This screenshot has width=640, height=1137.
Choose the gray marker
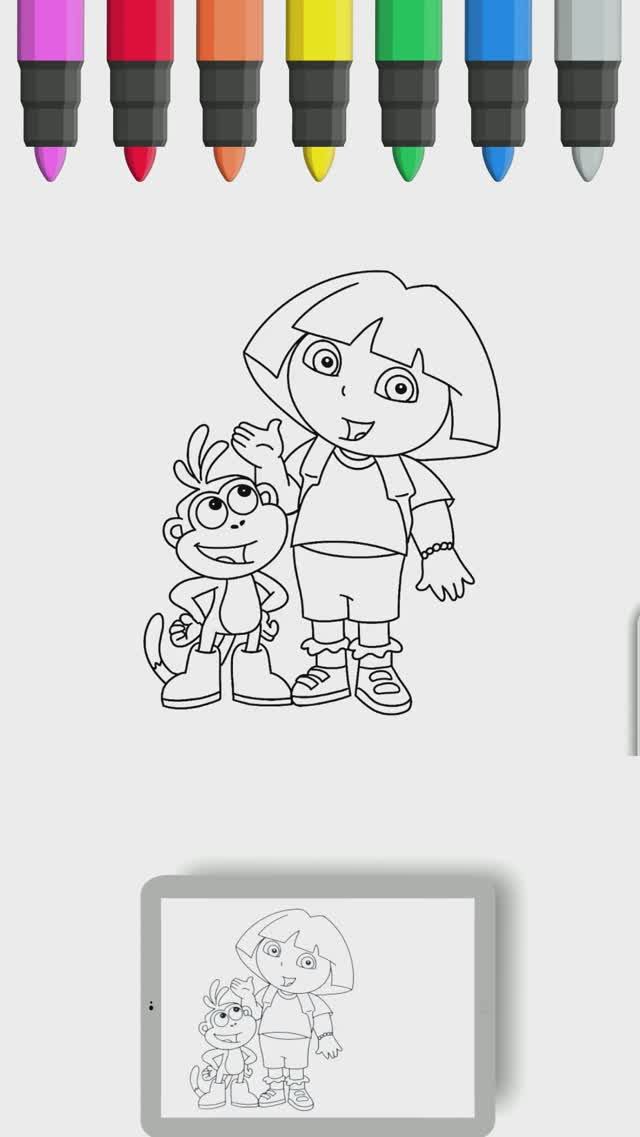[x=588, y=90]
